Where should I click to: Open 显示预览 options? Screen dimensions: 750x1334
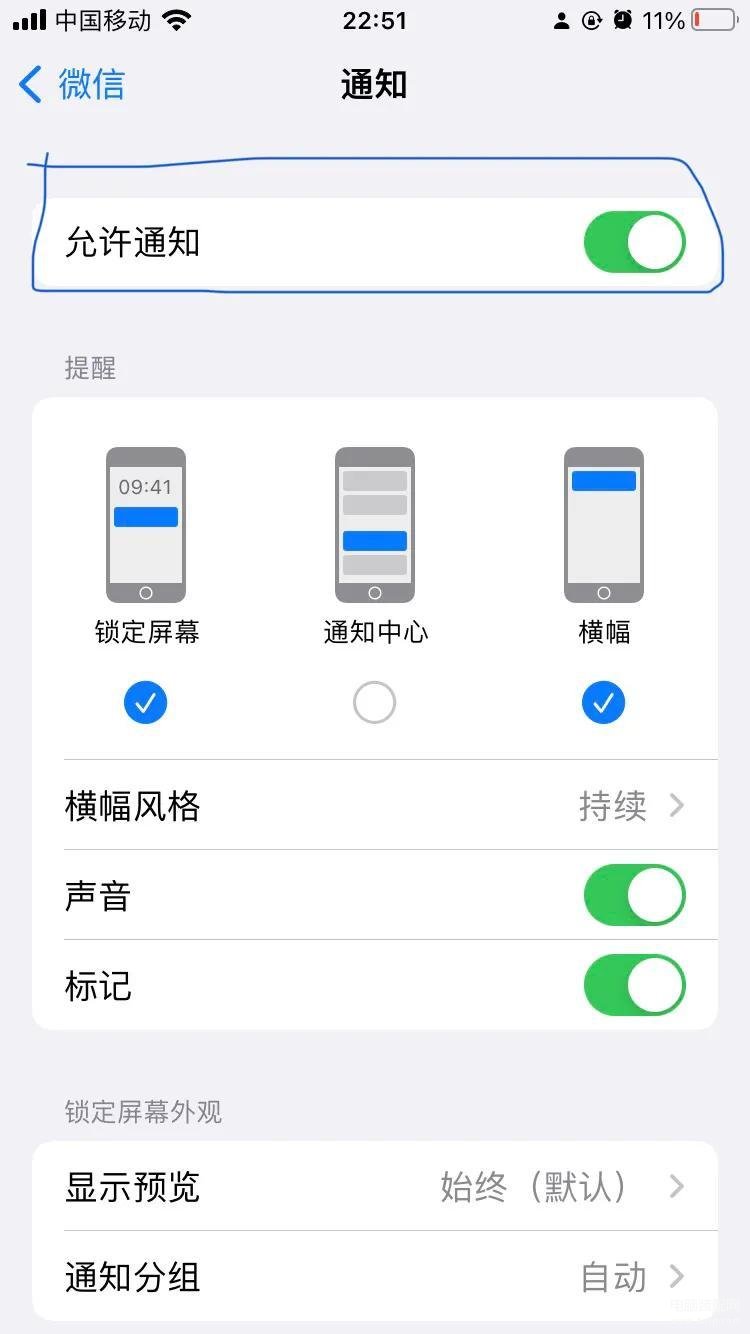coord(375,1186)
